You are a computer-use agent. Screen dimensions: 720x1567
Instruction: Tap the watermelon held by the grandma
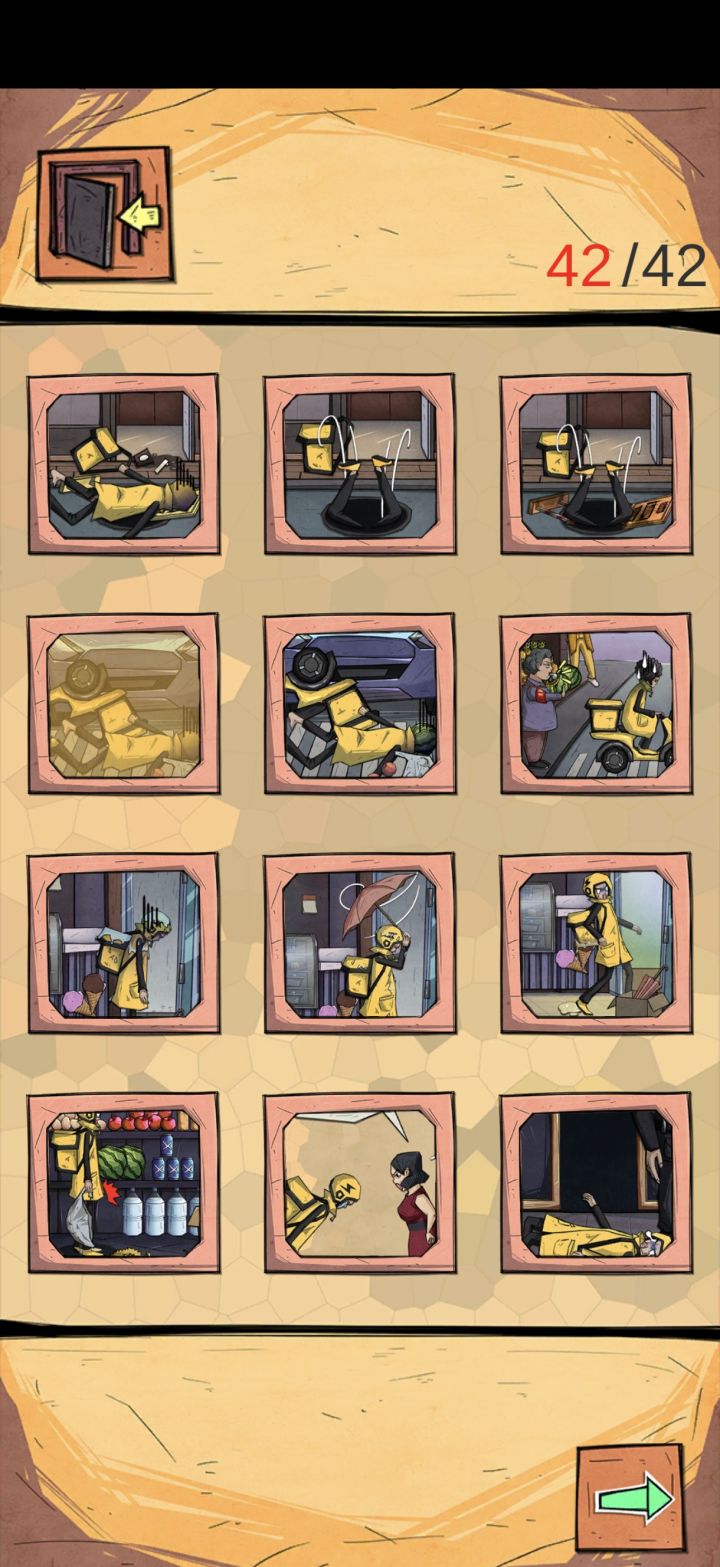[563, 675]
